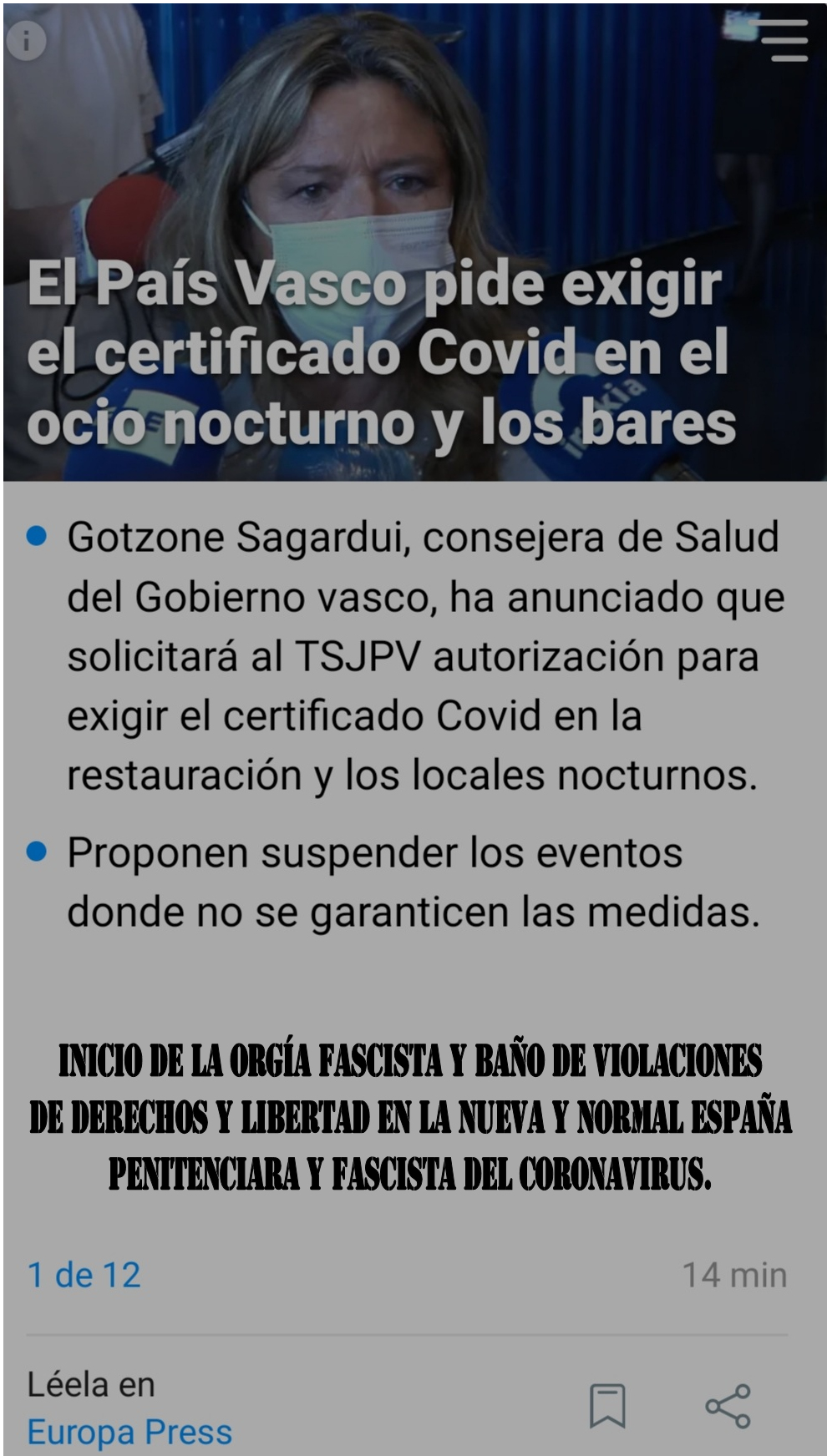Bookmark this País Vasco article
The height and width of the screenshot is (1456, 827).
tap(607, 1405)
